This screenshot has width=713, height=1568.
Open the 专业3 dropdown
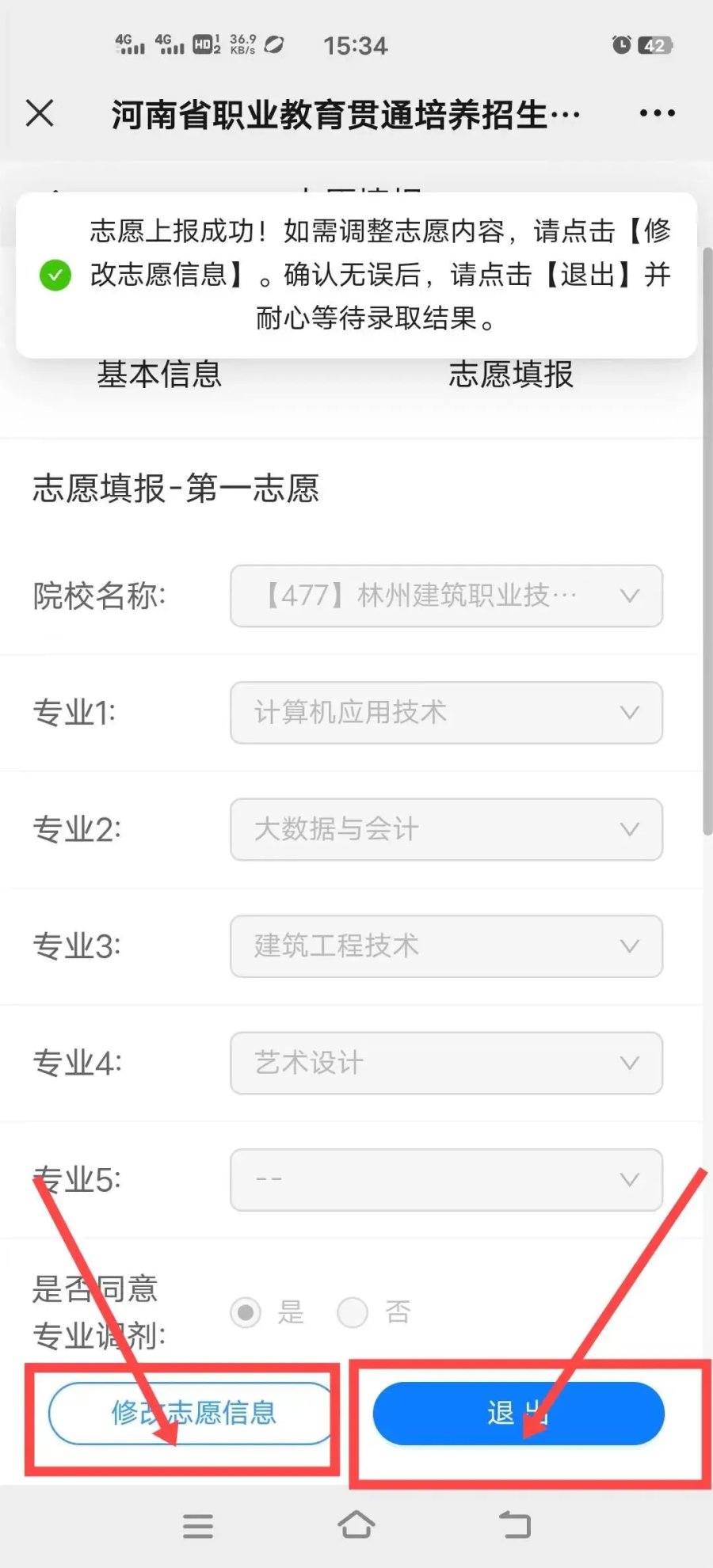tap(446, 946)
